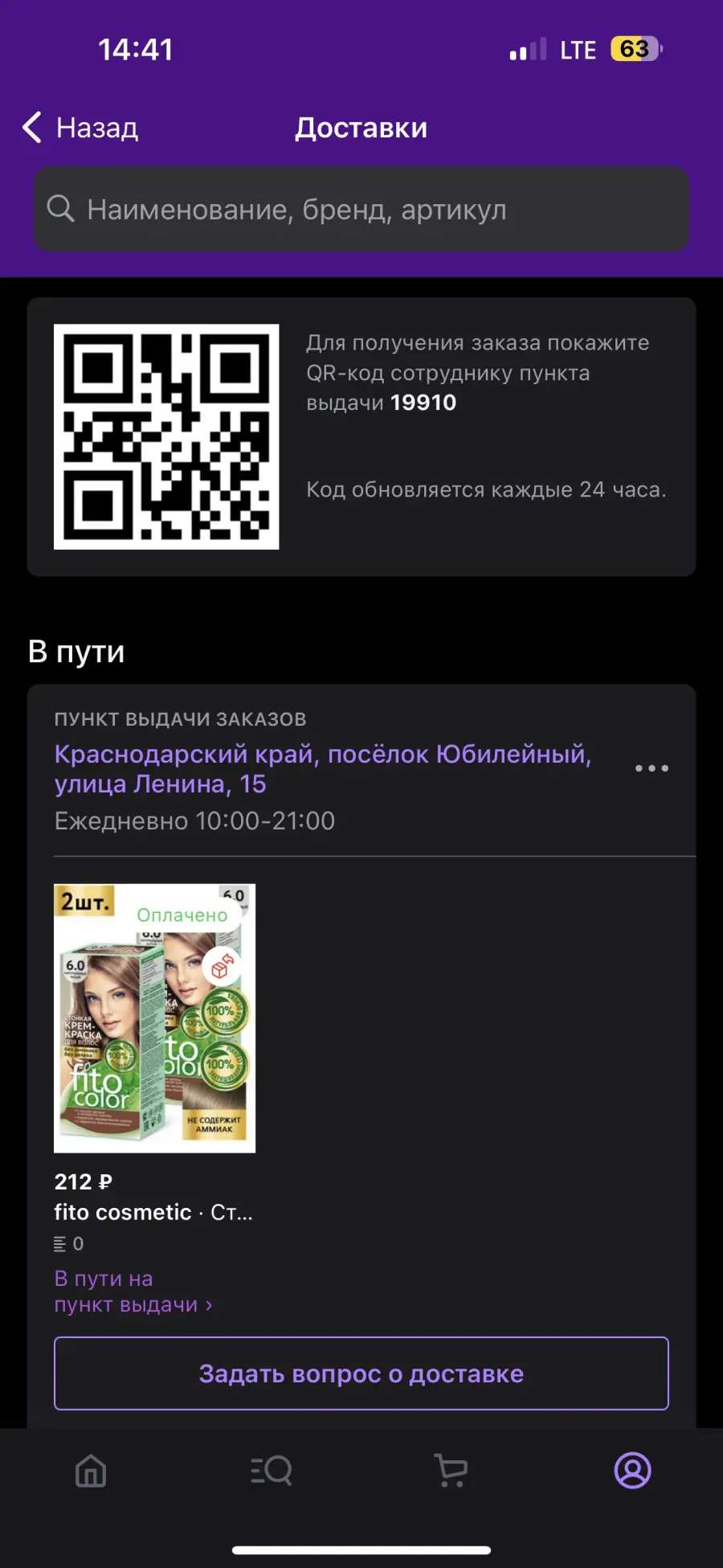
Task: Tap Задать вопрос о доставке button
Action: click(x=361, y=1374)
